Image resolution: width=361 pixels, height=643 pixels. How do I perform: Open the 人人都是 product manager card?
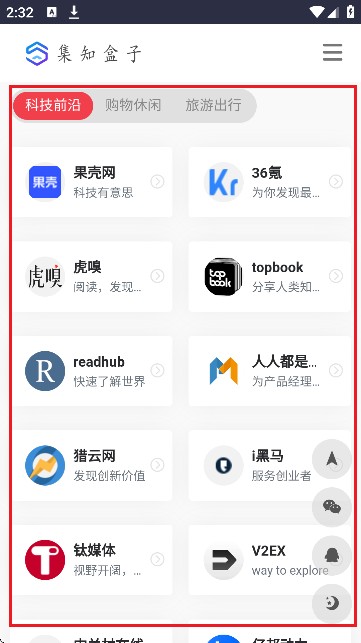(270, 371)
